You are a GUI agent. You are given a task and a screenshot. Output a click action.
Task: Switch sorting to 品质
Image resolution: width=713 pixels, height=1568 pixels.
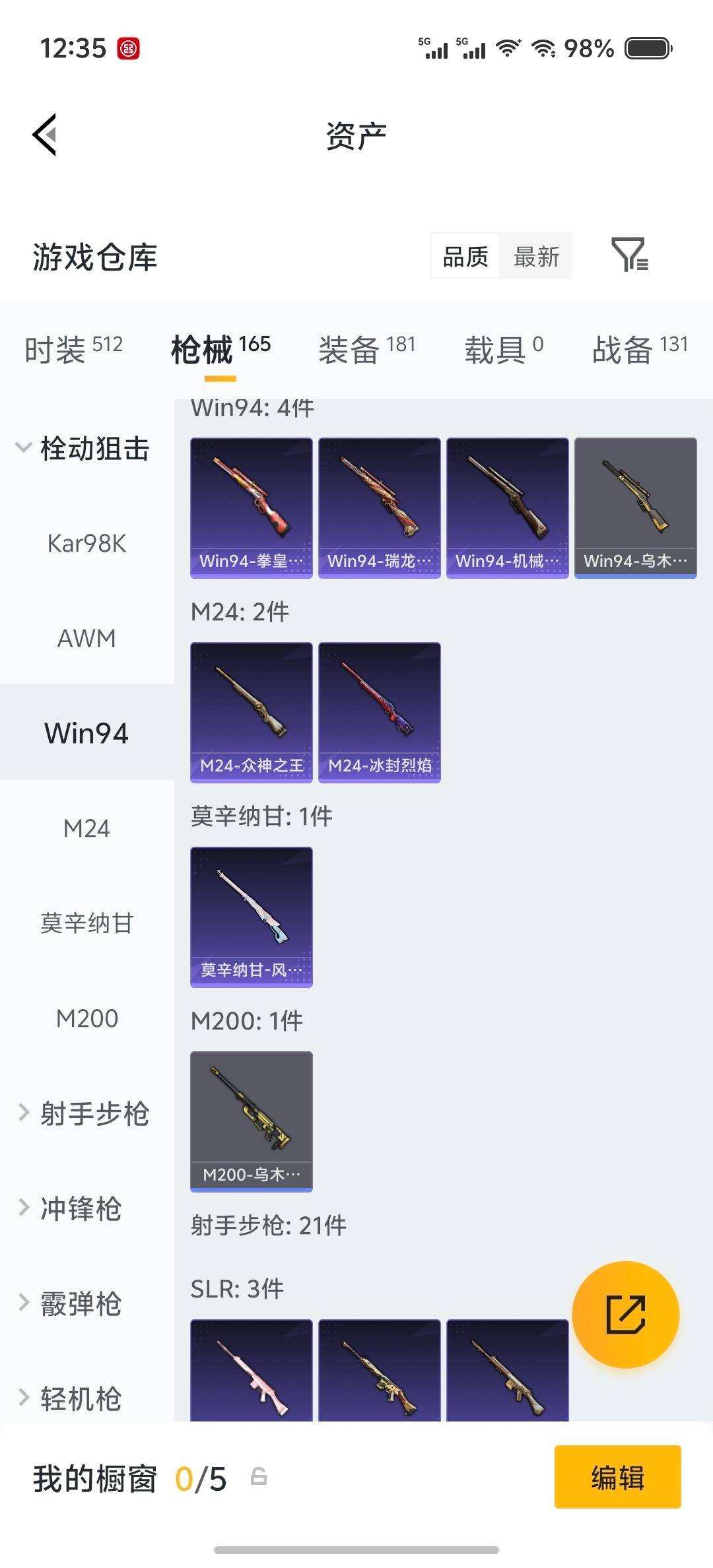464,255
